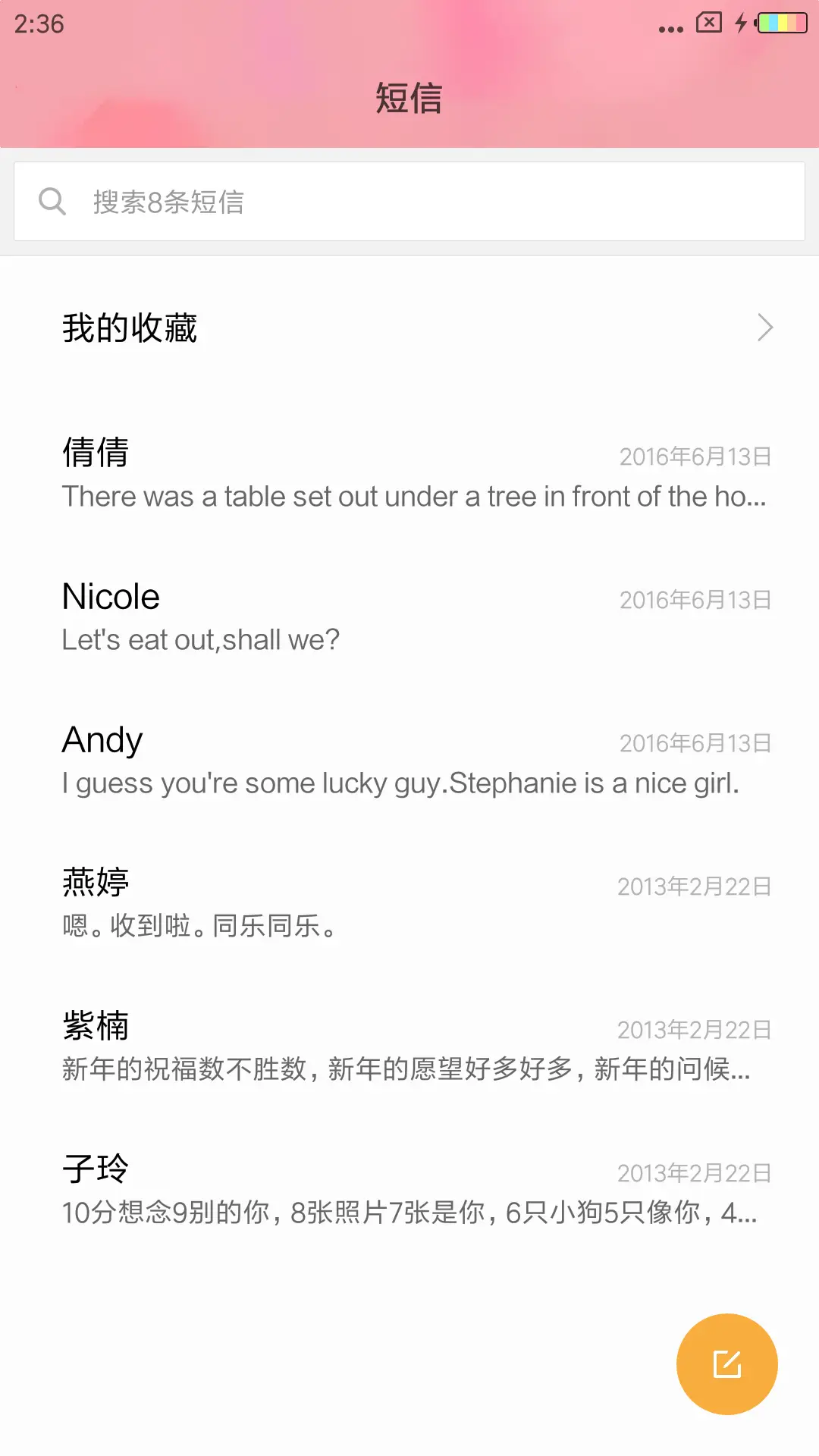Tap the colorful battery level bar
819x1456 pixels.
[781, 23]
